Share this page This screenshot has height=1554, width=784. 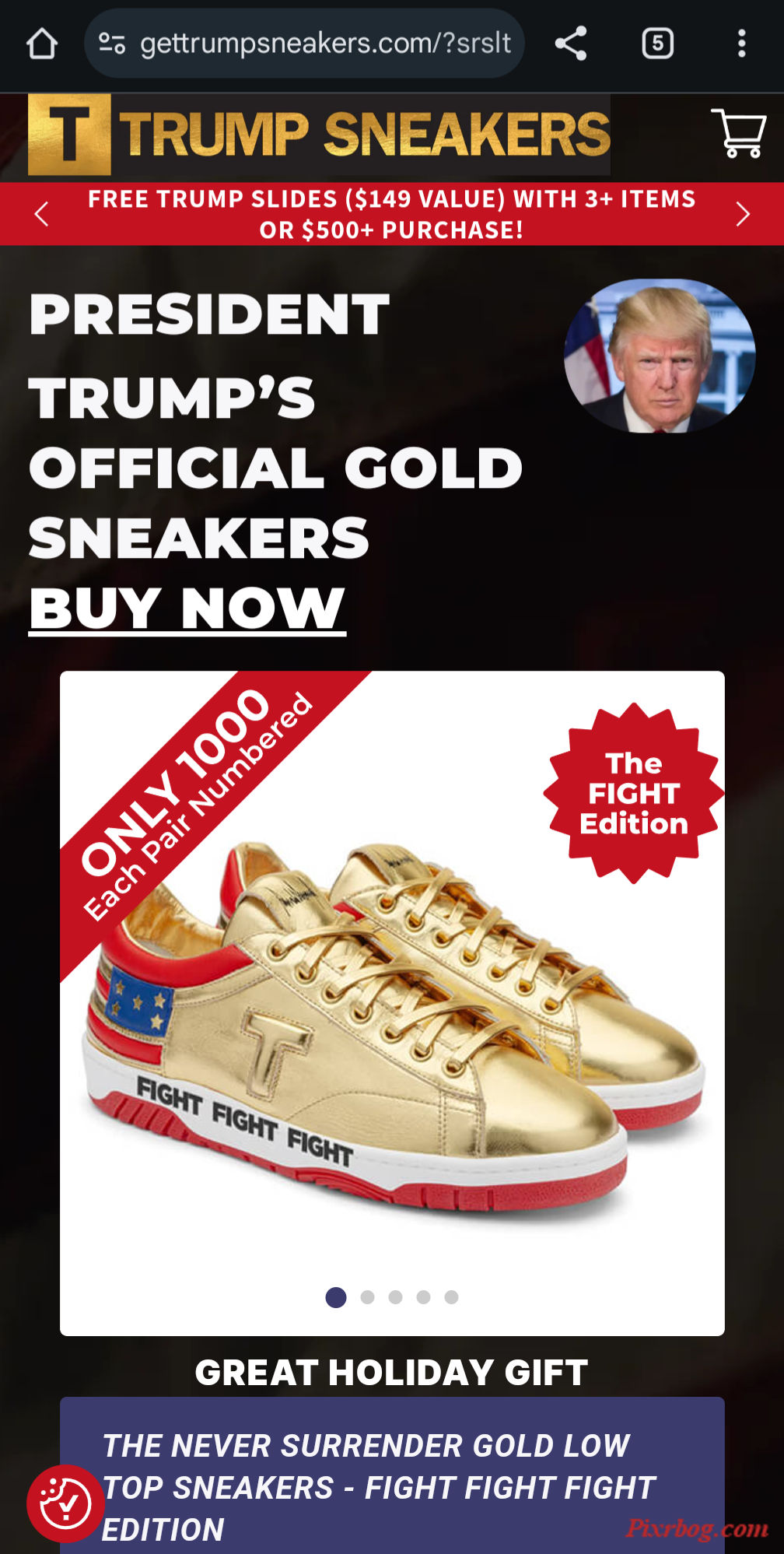(571, 44)
